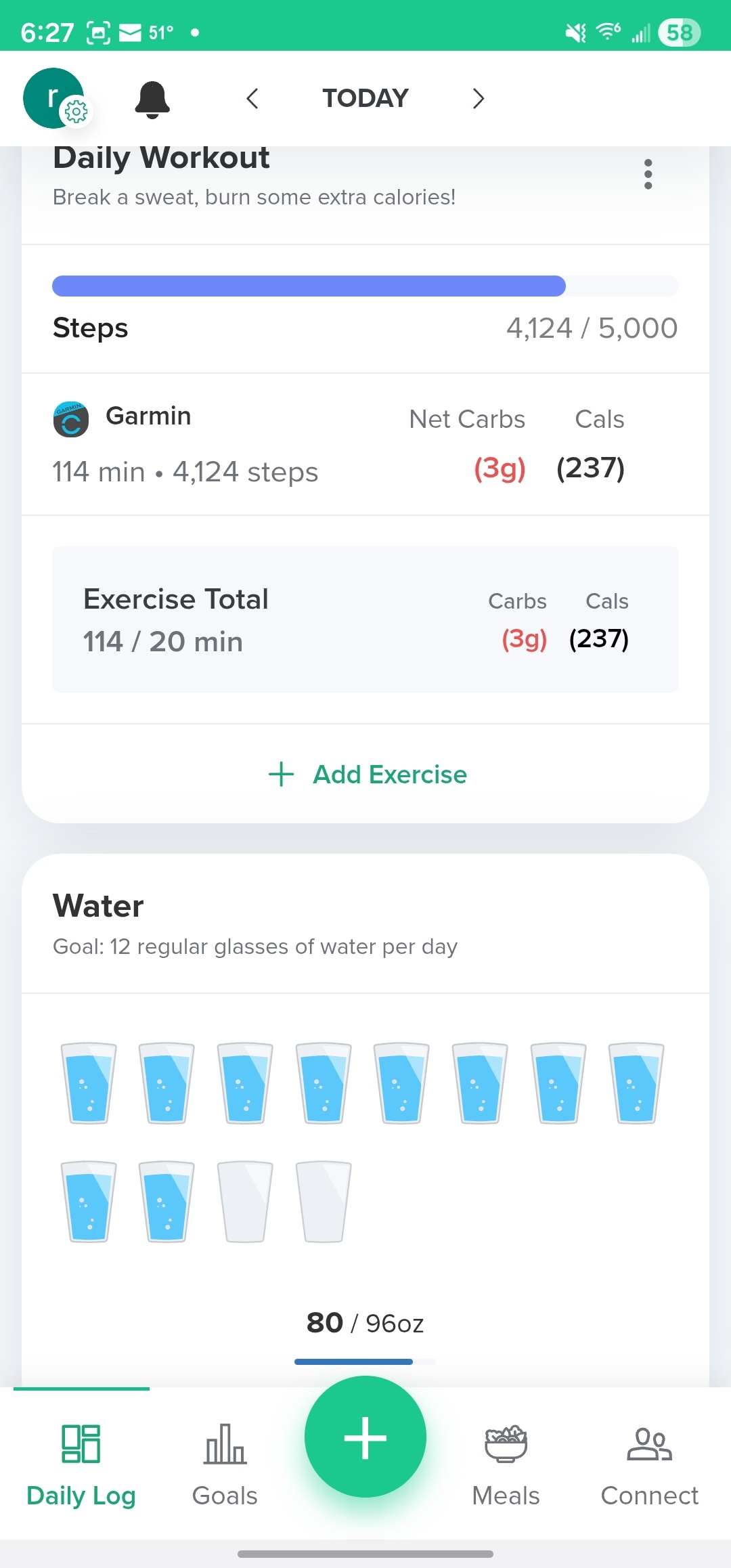Go to the next day
The width and height of the screenshot is (731, 1568).
tap(478, 99)
